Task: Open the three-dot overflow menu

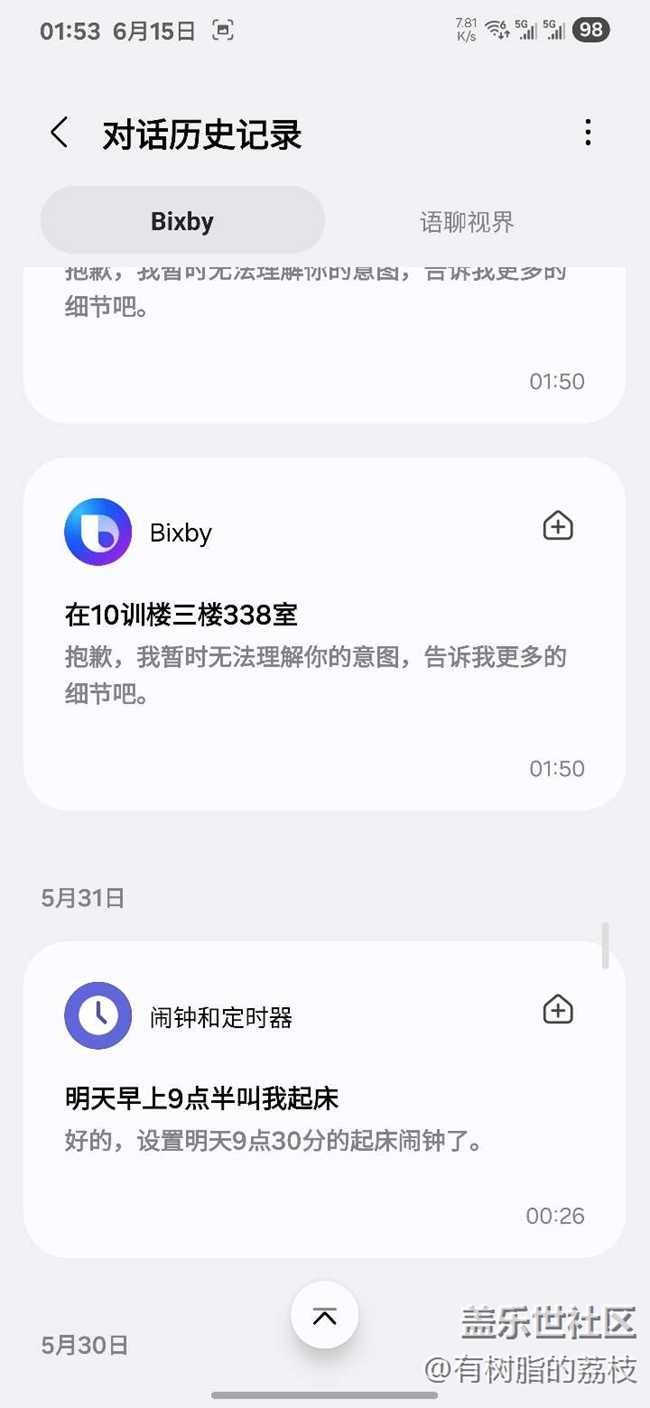Action: [x=588, y=133]
